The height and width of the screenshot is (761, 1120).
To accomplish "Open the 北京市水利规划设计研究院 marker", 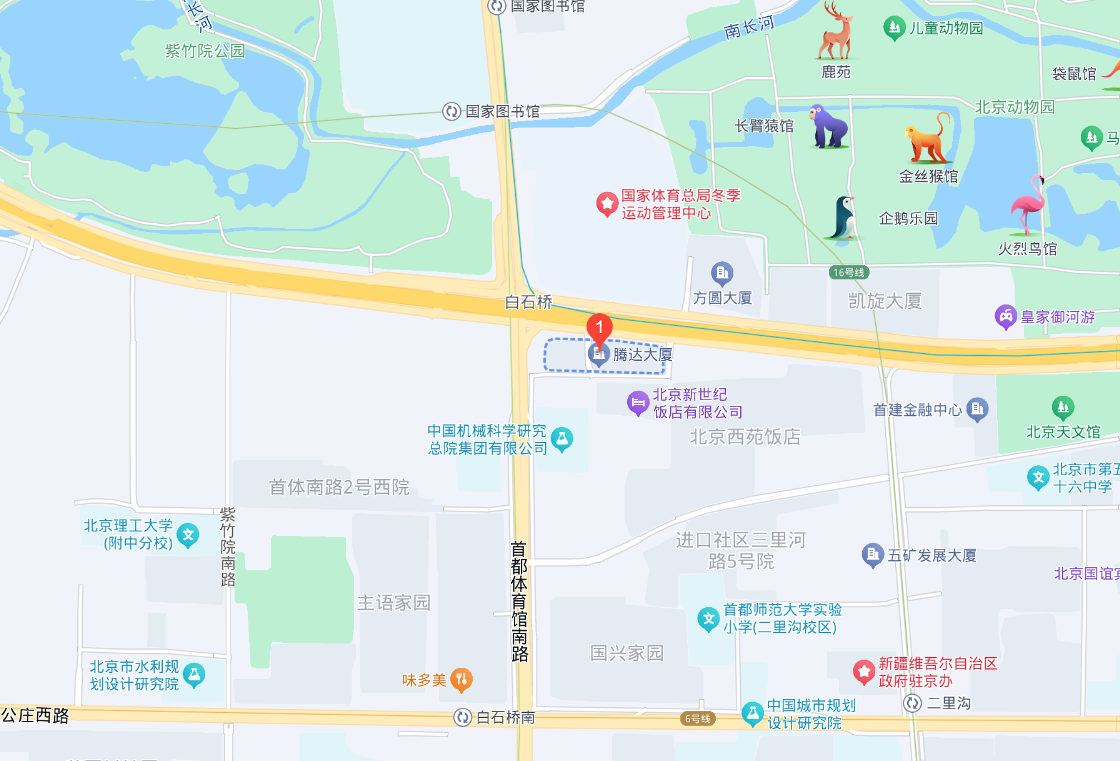I will coord(193,676).
